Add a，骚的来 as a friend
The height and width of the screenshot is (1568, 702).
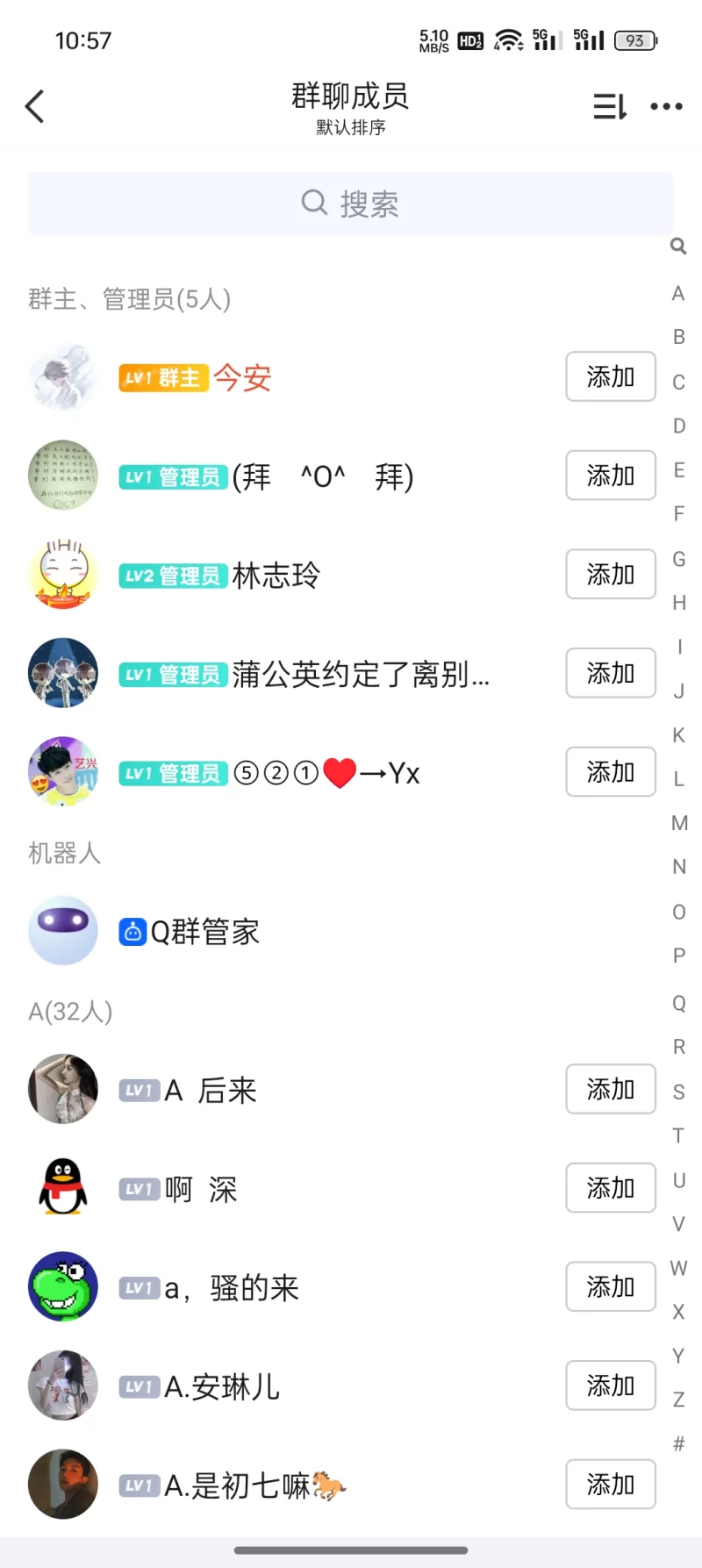[610, 1287]
